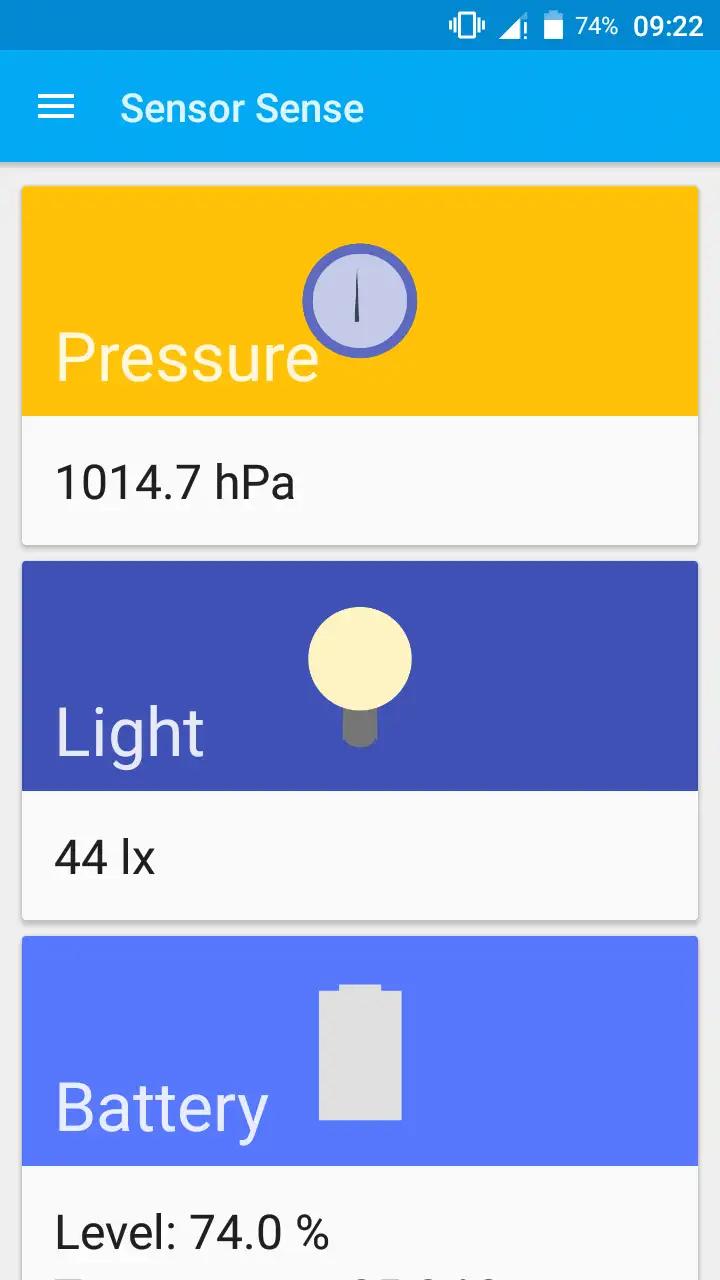Open the Battery sensor card

tap(360, 1108)
